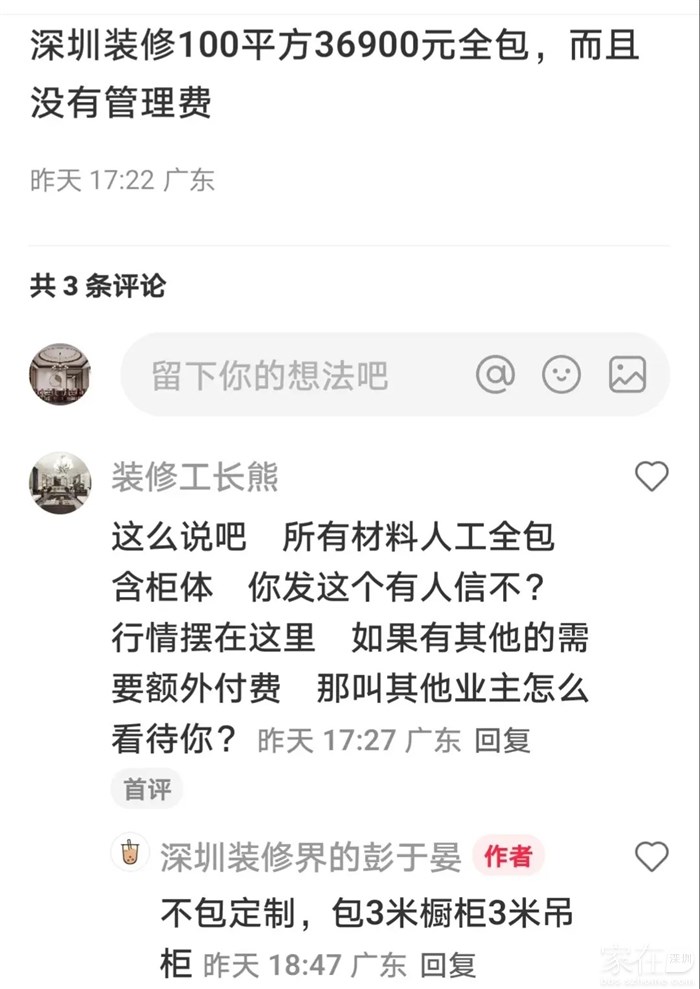This screenshot has width=700, height=989.
Task: Open the username 深圳装修界的彭于晏
Action: (x=310, y=857)
